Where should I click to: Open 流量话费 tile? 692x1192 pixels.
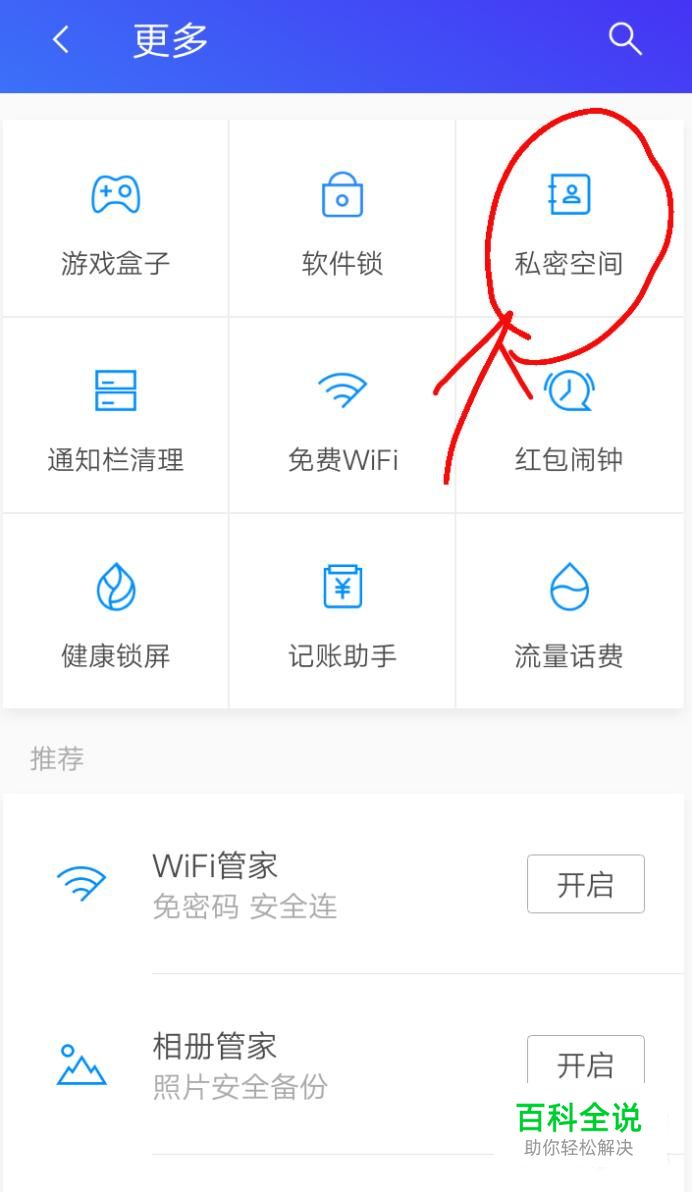[x=570, y=611]
